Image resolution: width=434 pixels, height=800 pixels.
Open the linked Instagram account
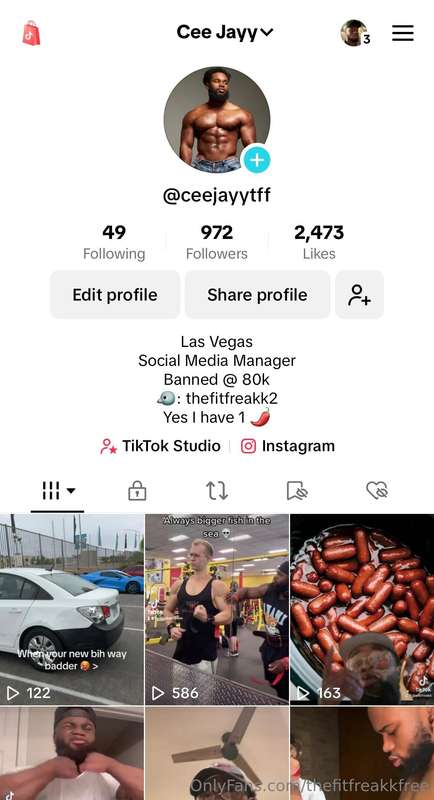[288, 446]
